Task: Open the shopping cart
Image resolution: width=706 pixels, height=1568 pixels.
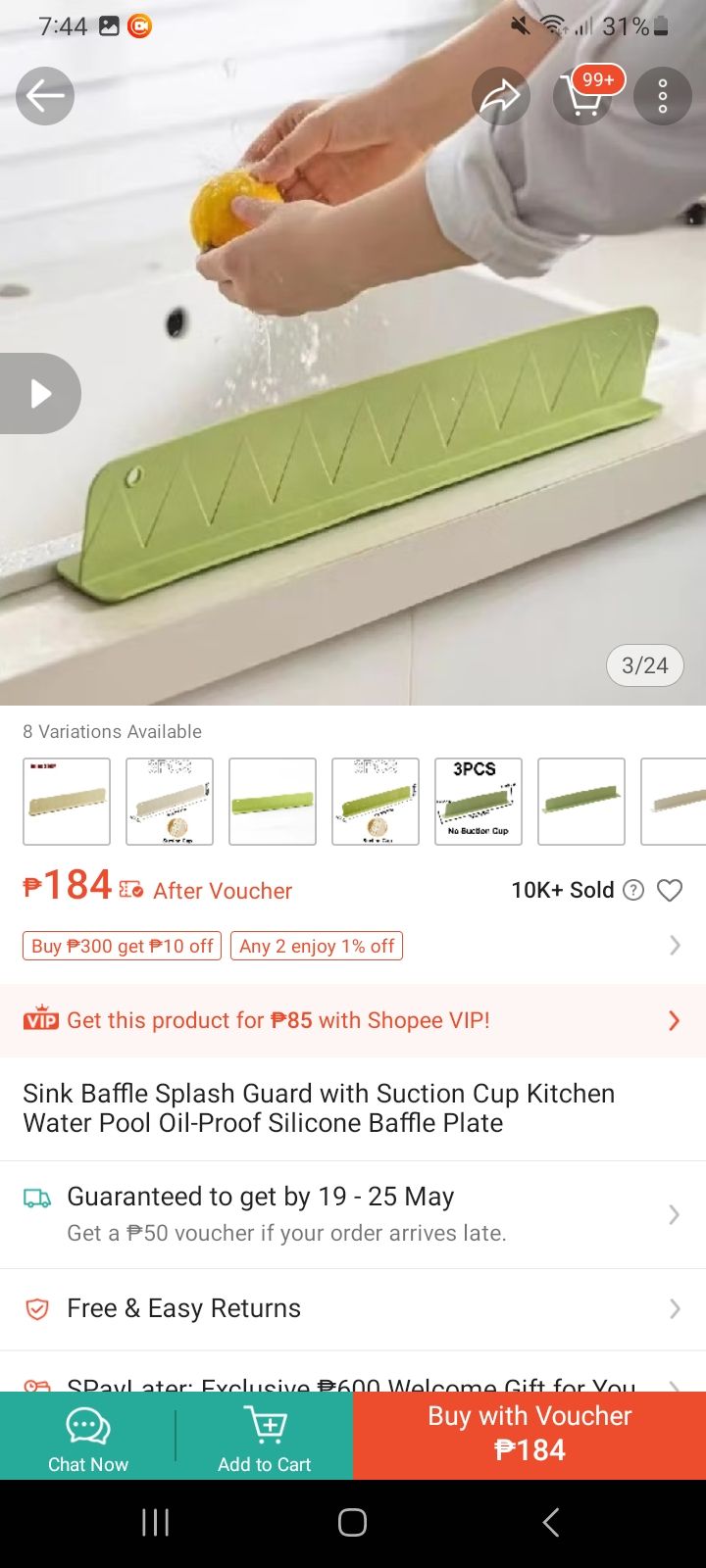Action: [x=585, y=95]
